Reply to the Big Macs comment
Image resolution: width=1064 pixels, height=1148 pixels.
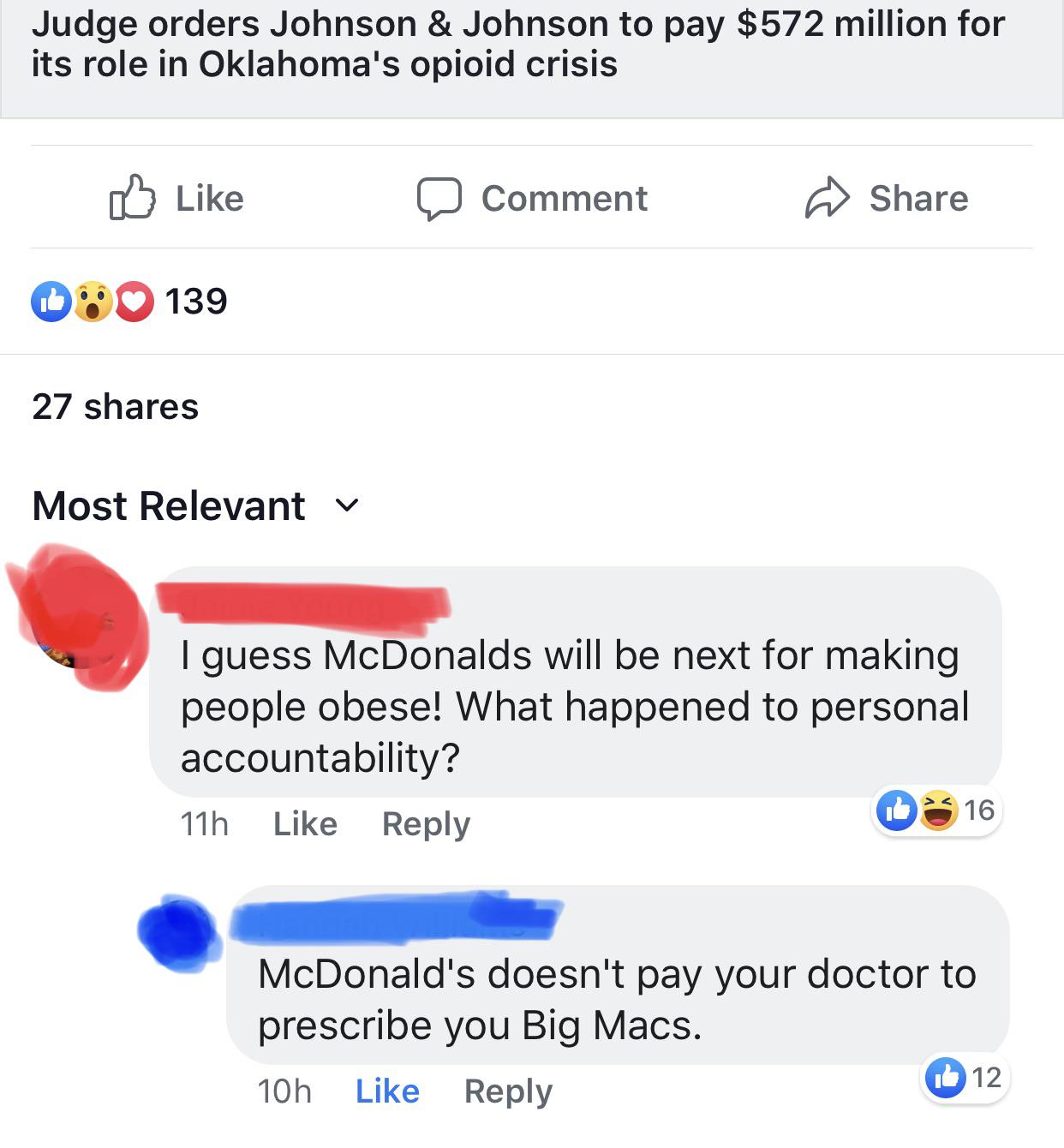508,1091
